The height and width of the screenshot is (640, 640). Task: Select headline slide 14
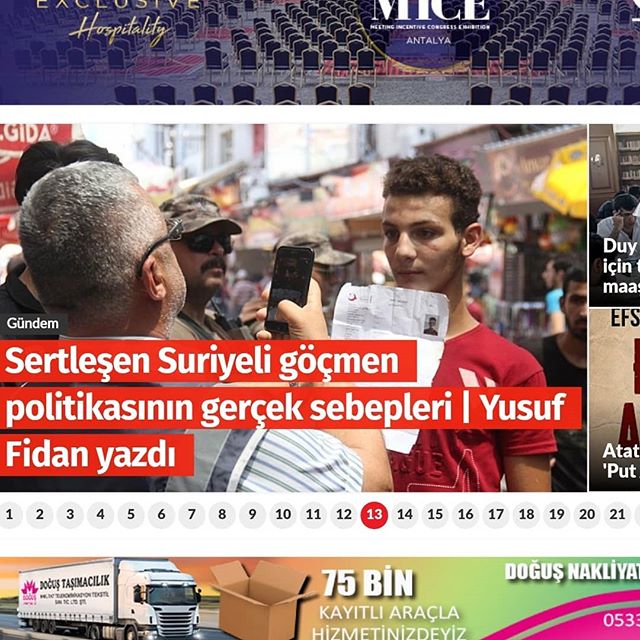(404, 515)
